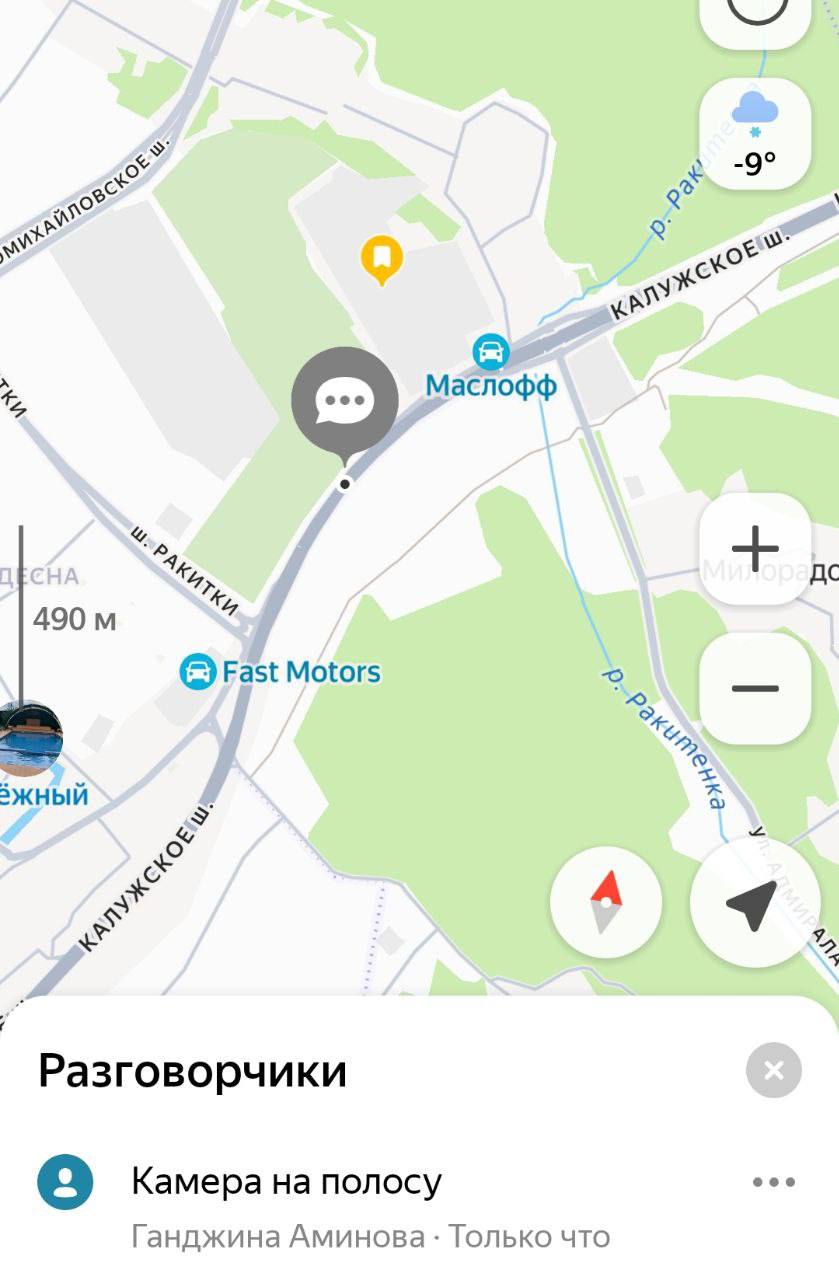Image resolution: width=839 pixels, height=1280 pixels.
Task: Zoom in on the map
Action: pos(755,548)
